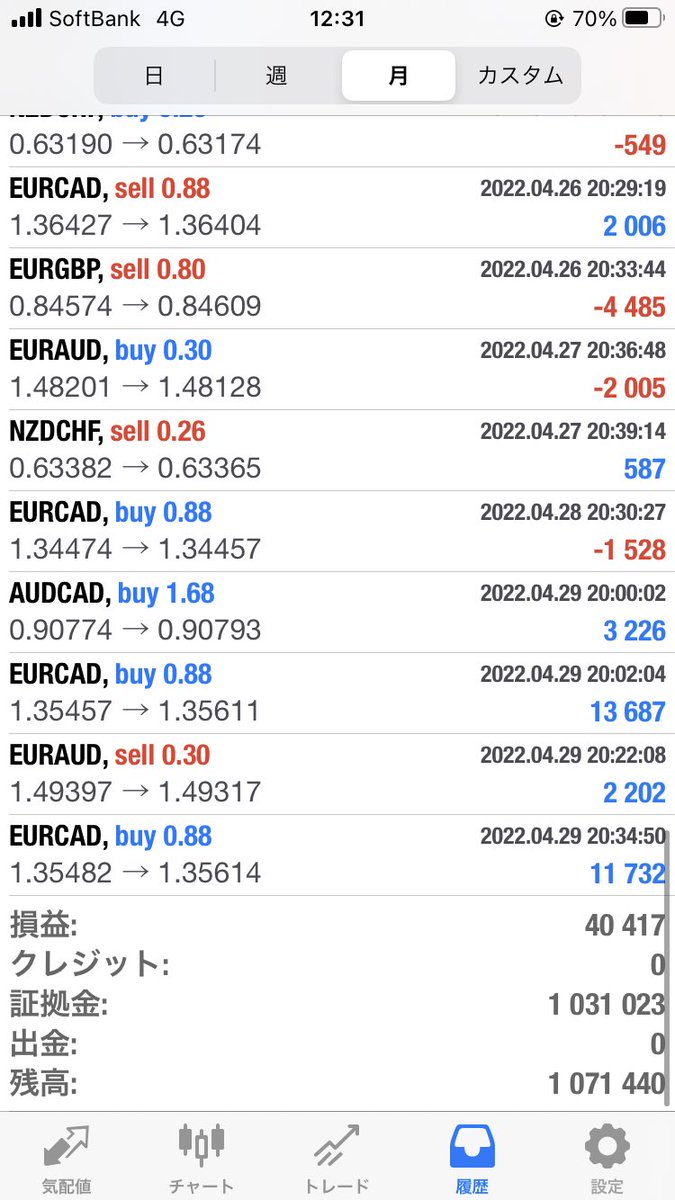Open the EURCAD trade with profit 13 687

pos(337,693)
